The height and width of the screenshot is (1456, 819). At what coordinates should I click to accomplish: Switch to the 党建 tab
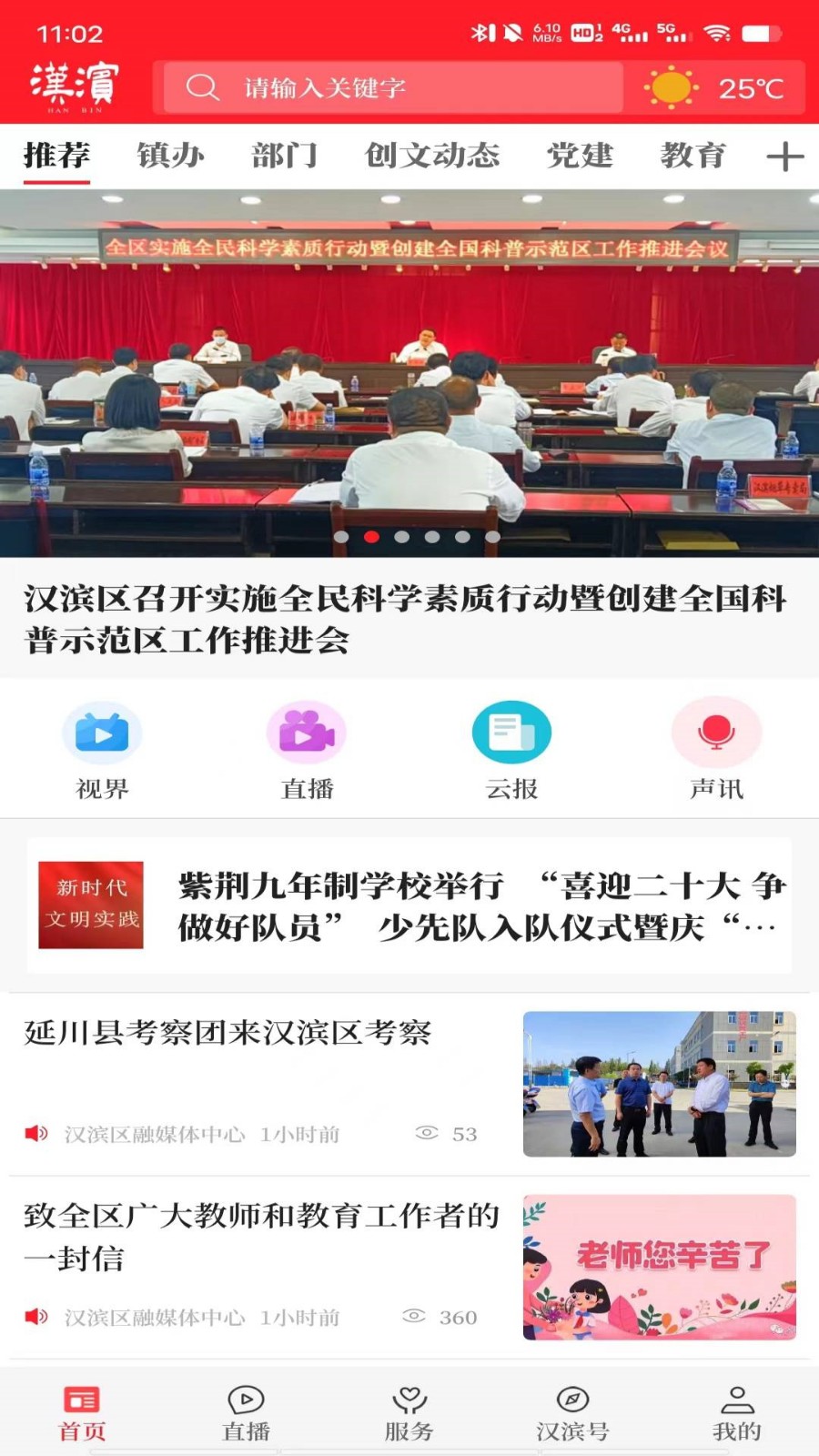coord(580,156)
